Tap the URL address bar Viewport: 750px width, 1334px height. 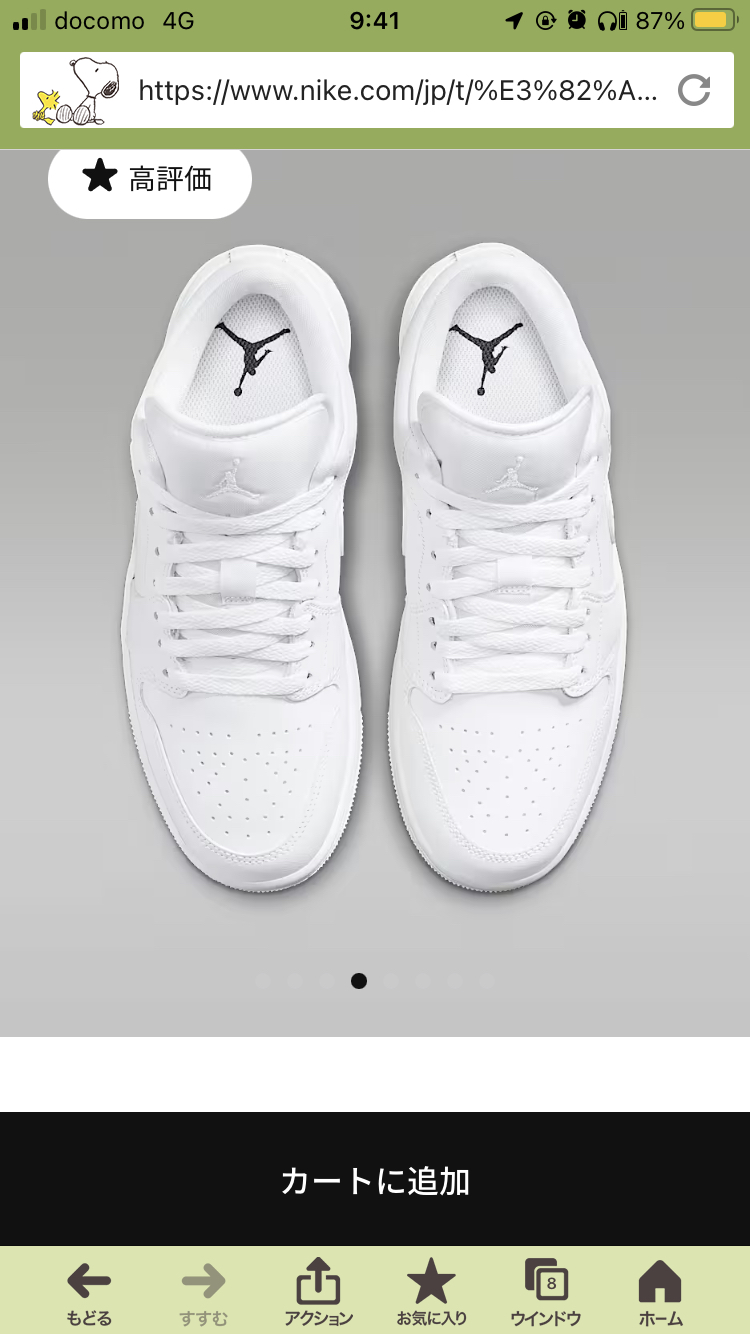point(397,91)
